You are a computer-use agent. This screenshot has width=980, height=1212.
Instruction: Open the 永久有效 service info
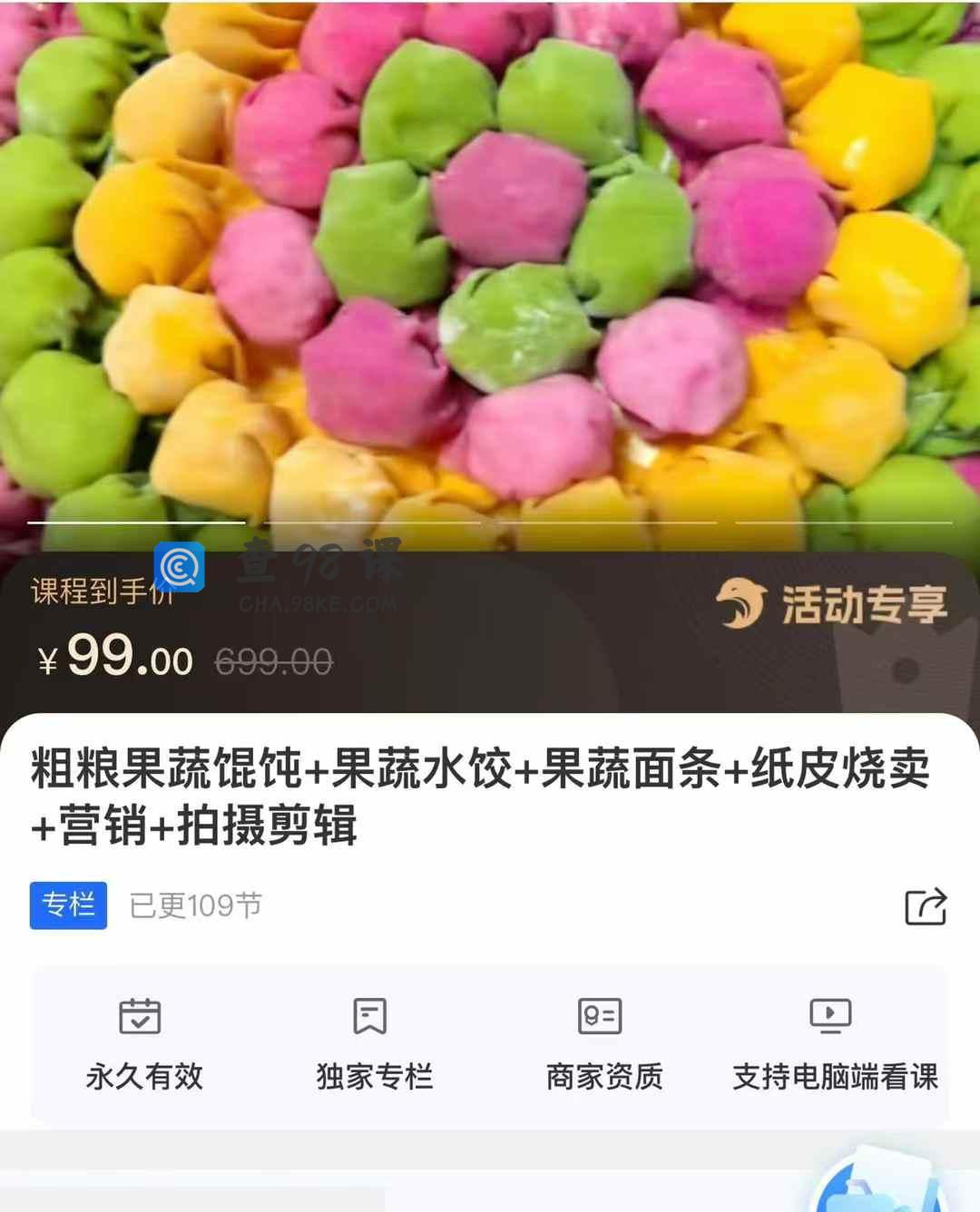[x=143, y=1045]
